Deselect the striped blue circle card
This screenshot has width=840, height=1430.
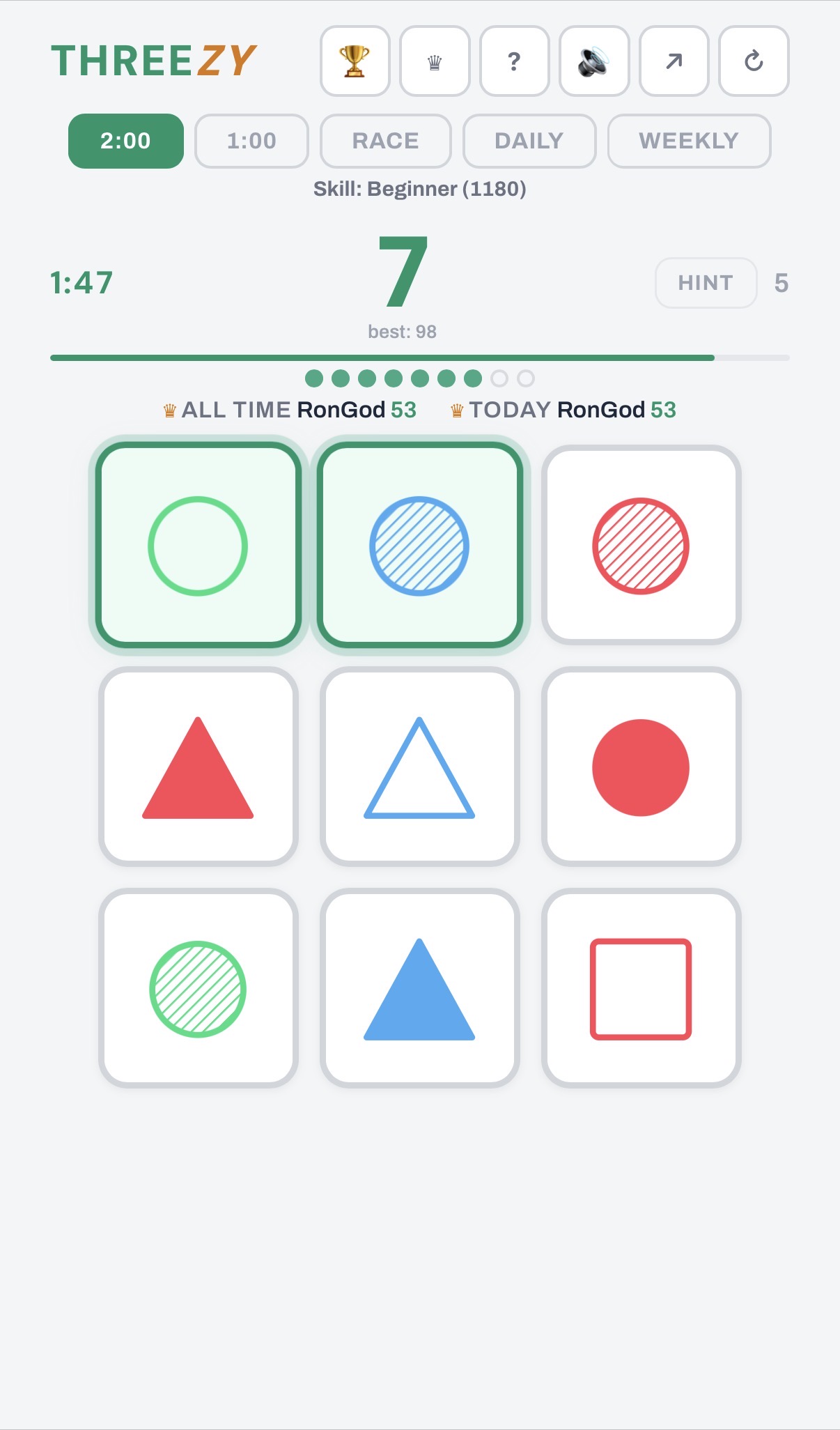[x=419, y=546]
